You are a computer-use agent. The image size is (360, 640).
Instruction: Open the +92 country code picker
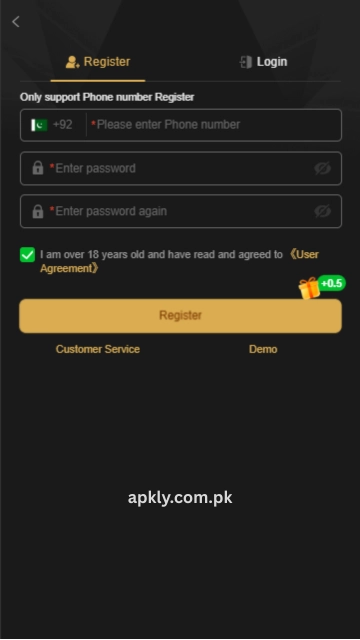coord(52,125)
